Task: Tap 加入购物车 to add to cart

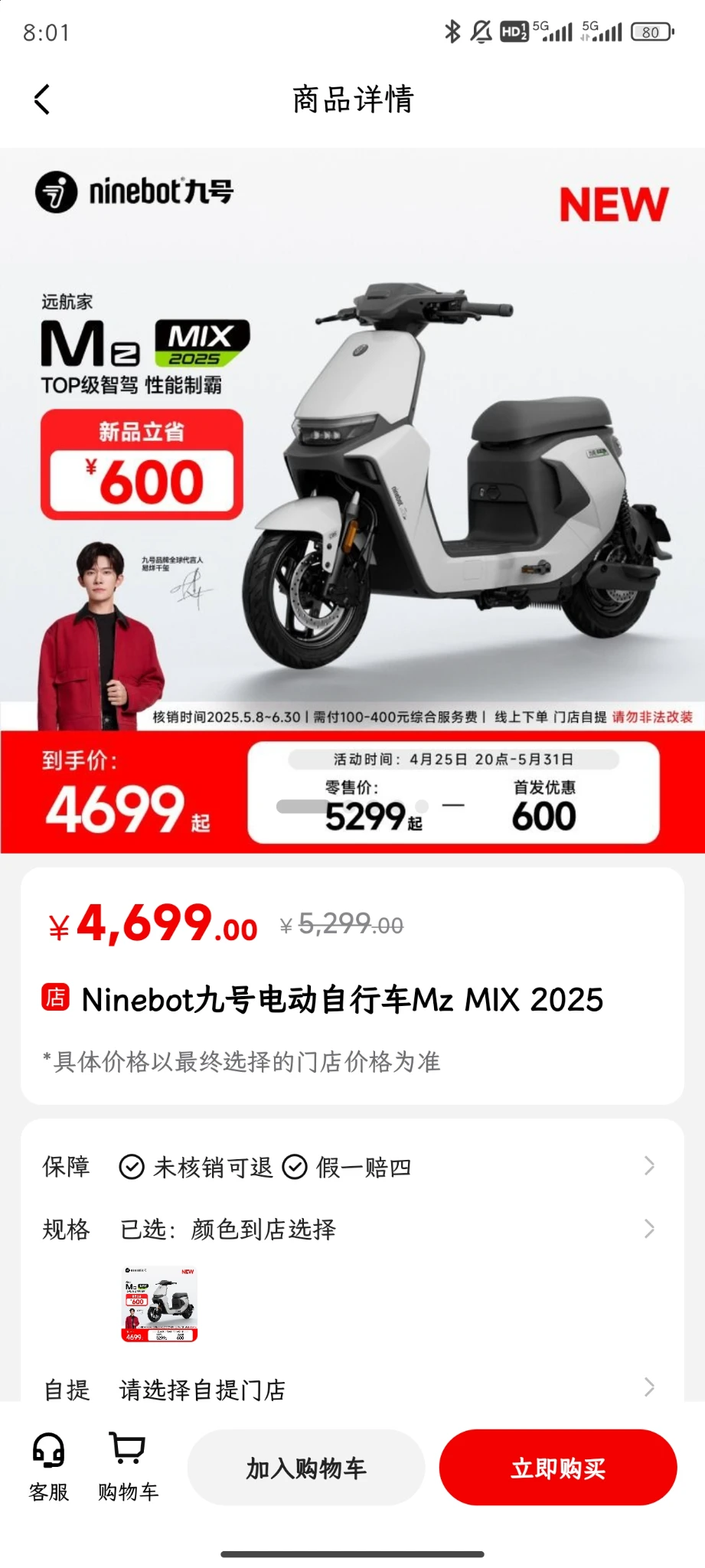Action: pos(306,1468)
